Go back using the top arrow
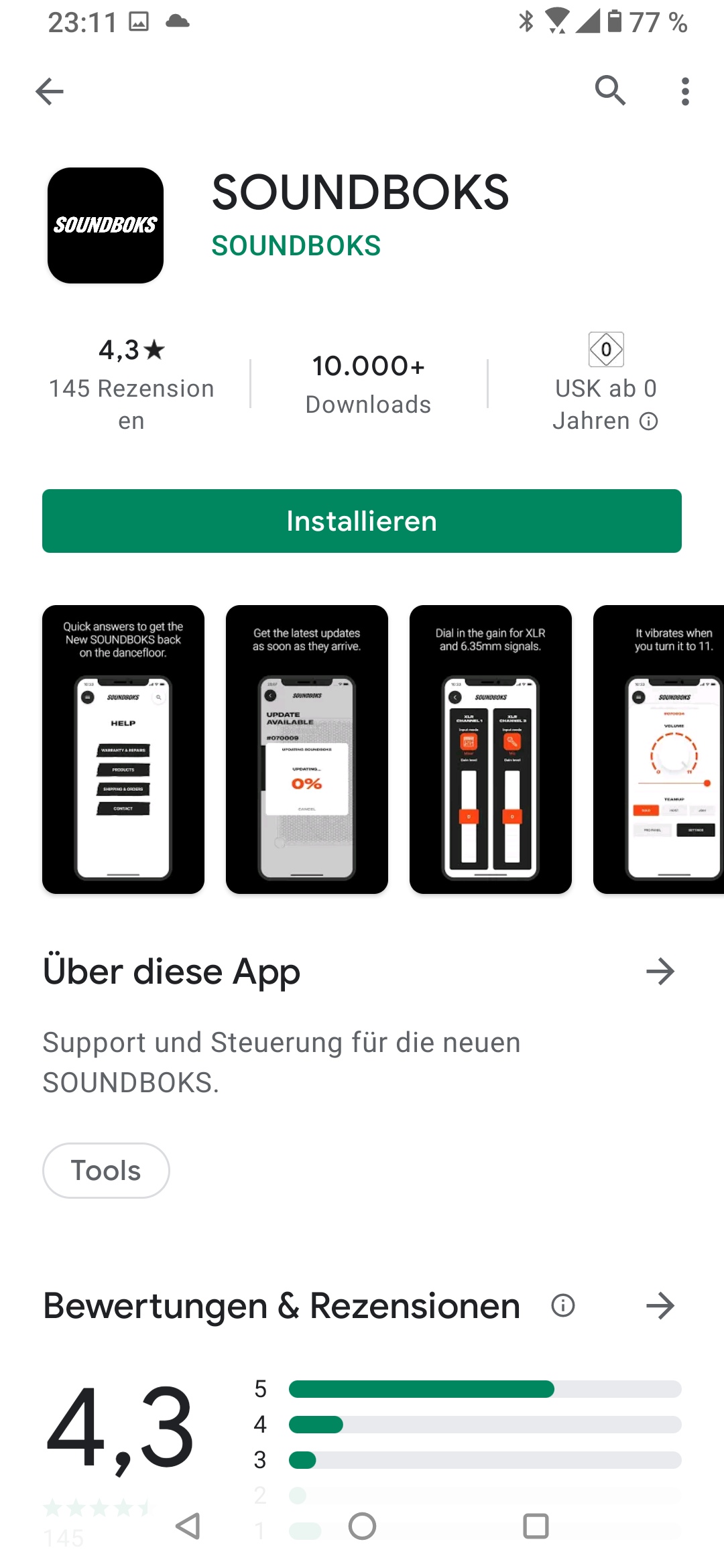The height and width of the screenshot is (1568, 724). click(x=50, y=91)
